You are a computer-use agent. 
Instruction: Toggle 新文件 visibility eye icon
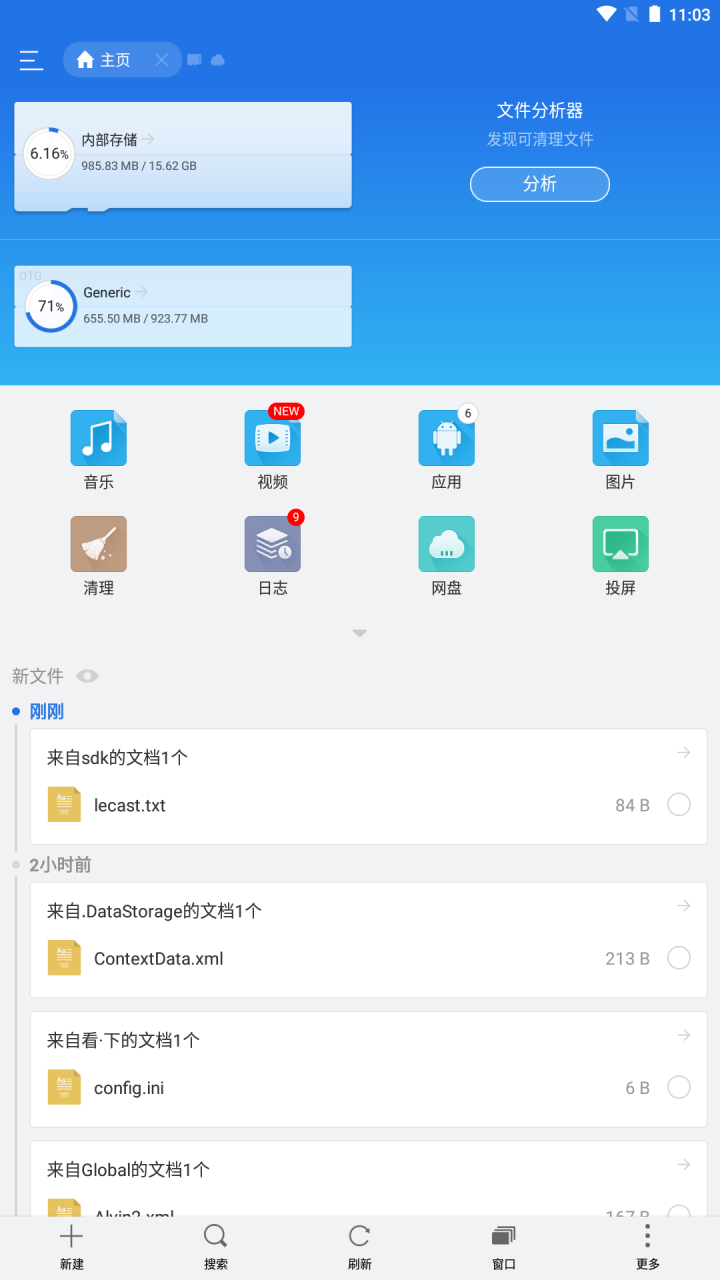click(87, 676)
